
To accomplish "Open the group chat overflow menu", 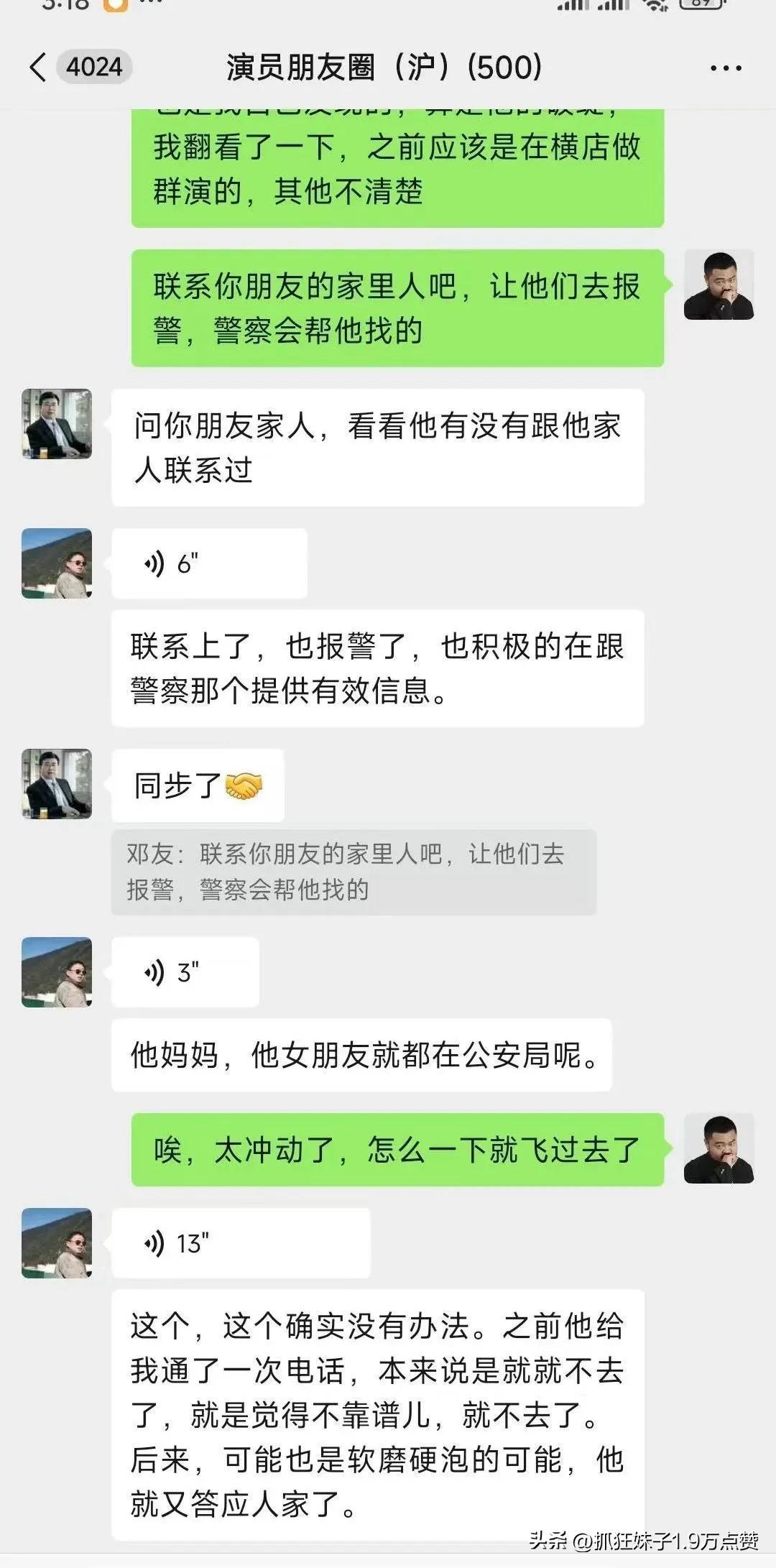I will coord(725,68).
